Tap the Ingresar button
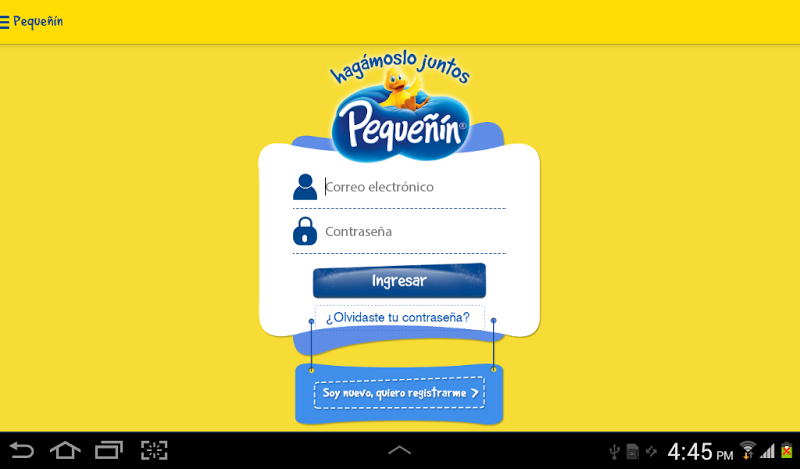 pyautogui.click(x=399, y=281)
